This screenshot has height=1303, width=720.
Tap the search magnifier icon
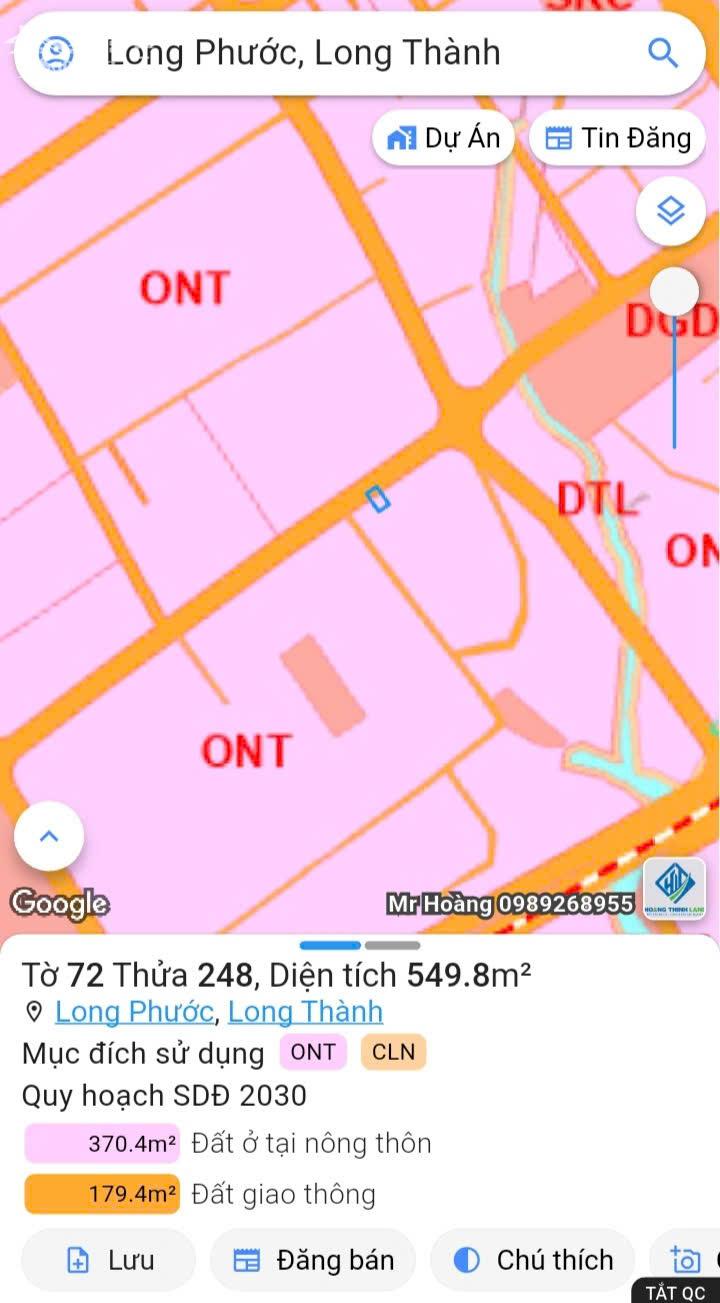coord(663,53)
